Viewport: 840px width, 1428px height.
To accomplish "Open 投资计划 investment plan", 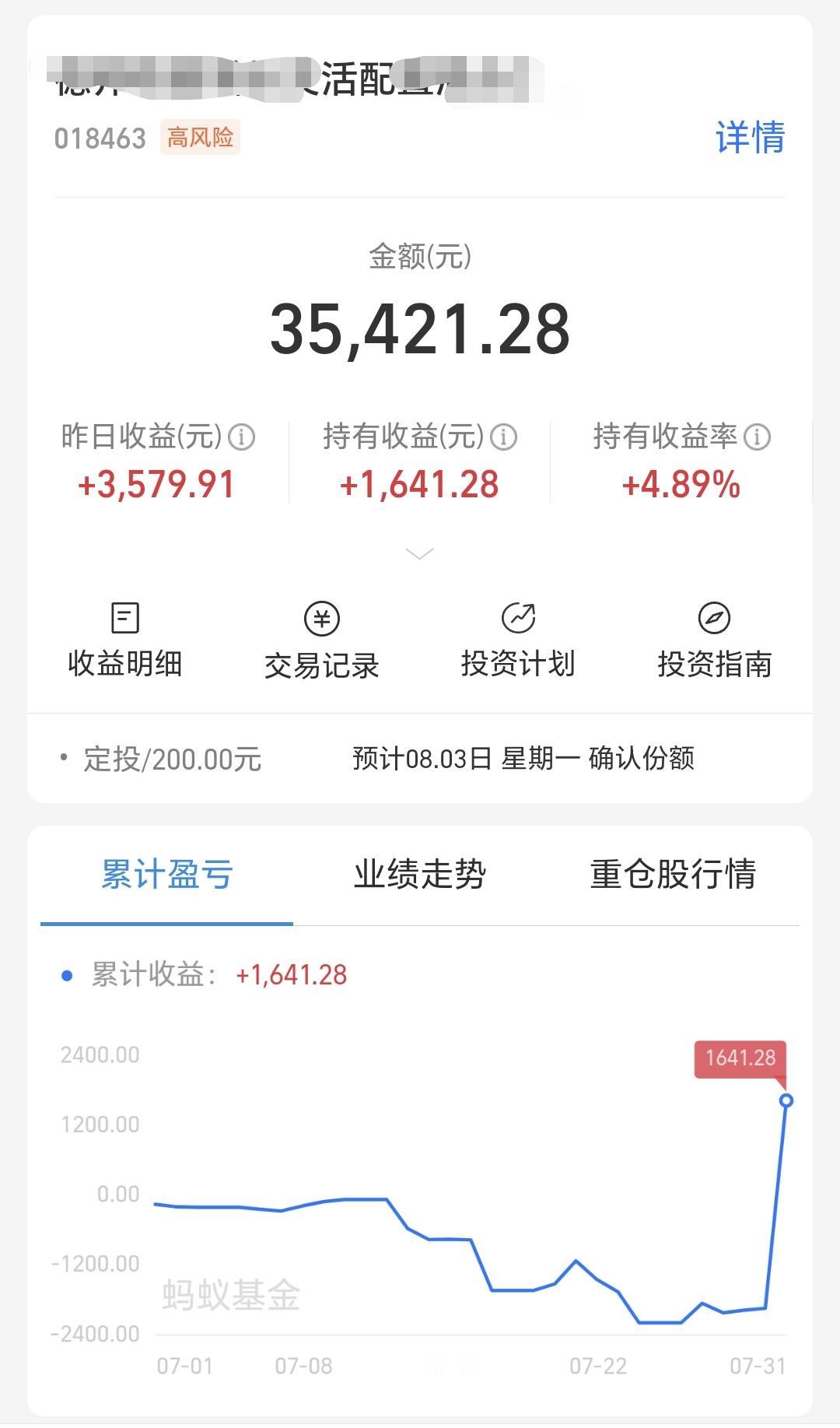I will (x=518, y=640).
